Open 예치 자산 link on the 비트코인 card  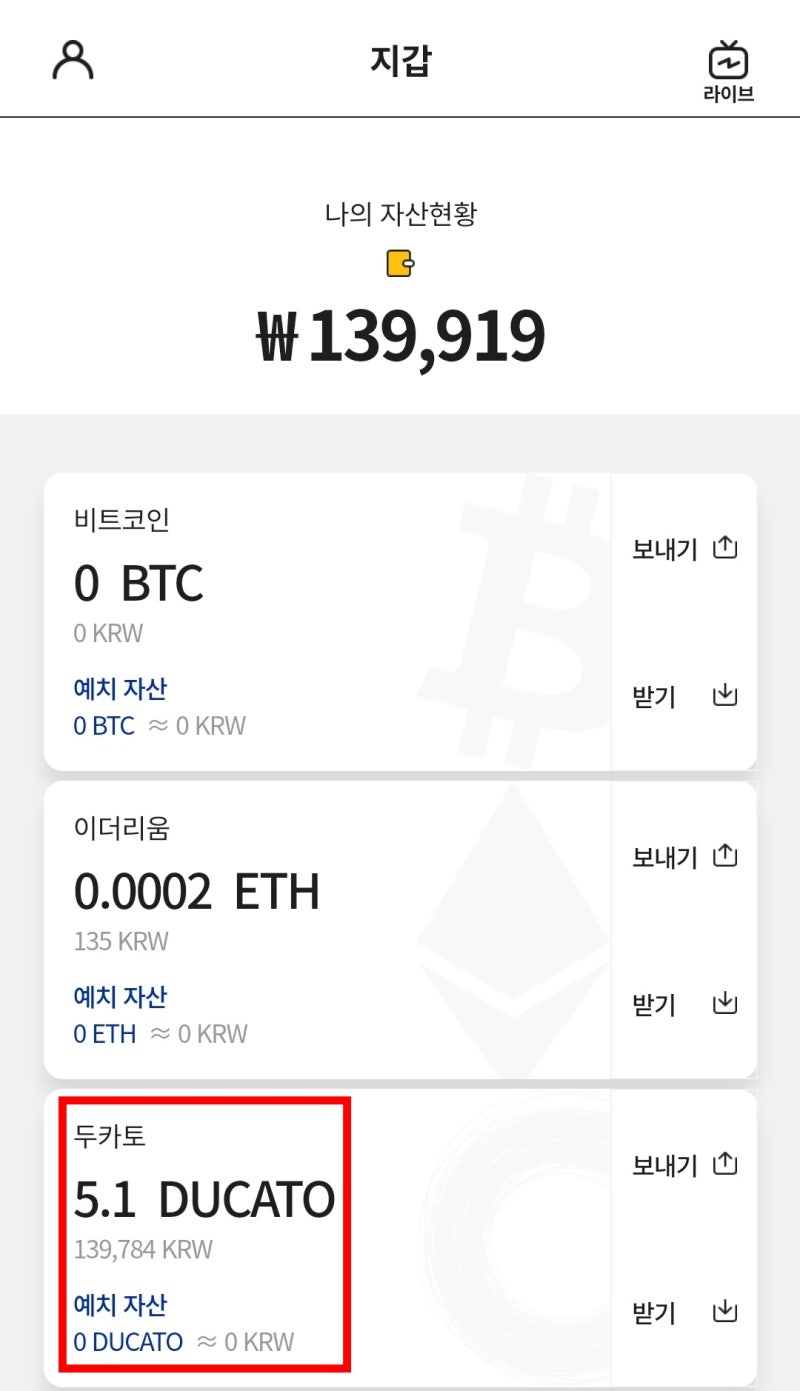(120, 687)
